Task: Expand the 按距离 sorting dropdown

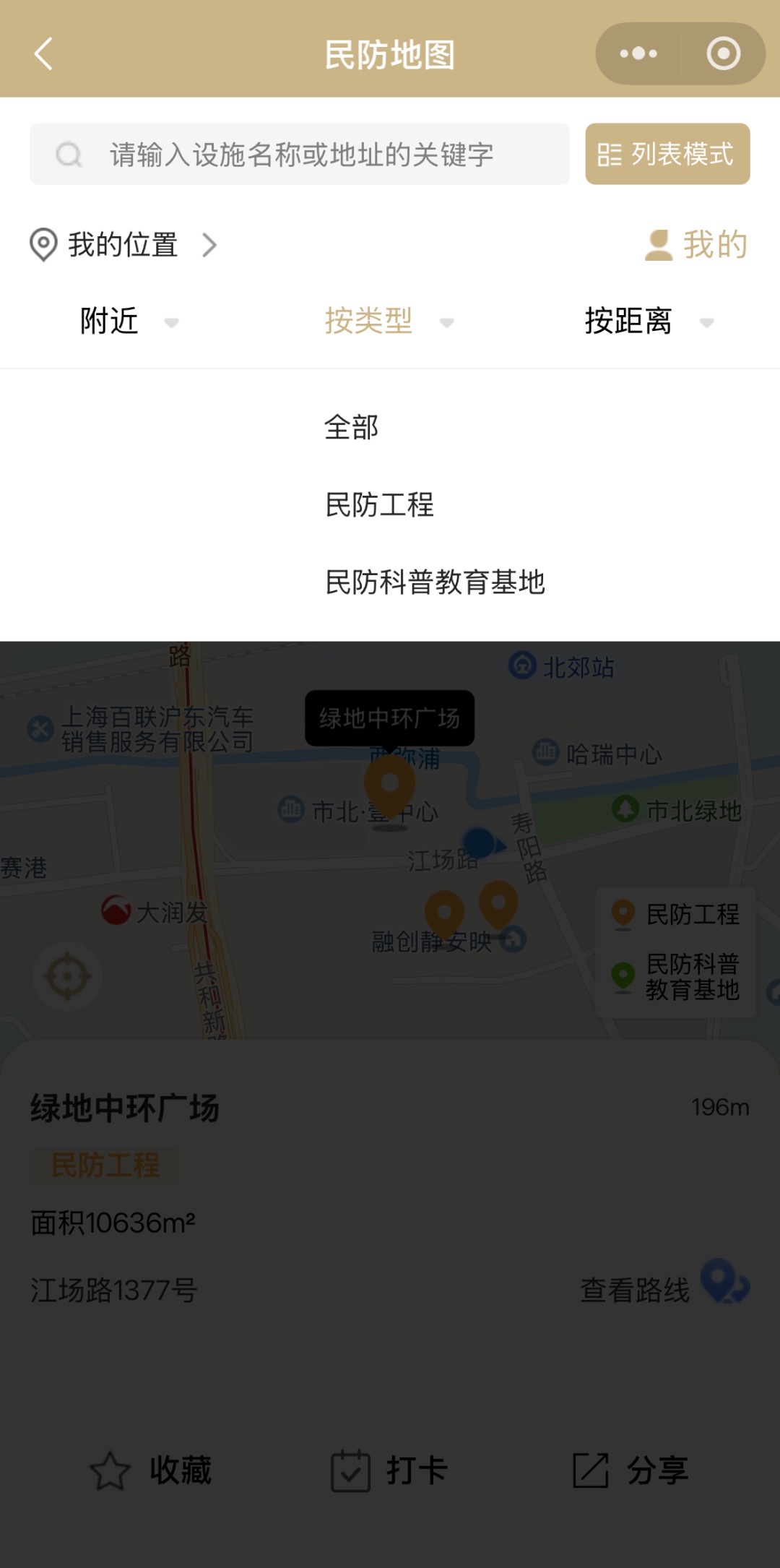Action: [x=649, y=321]
